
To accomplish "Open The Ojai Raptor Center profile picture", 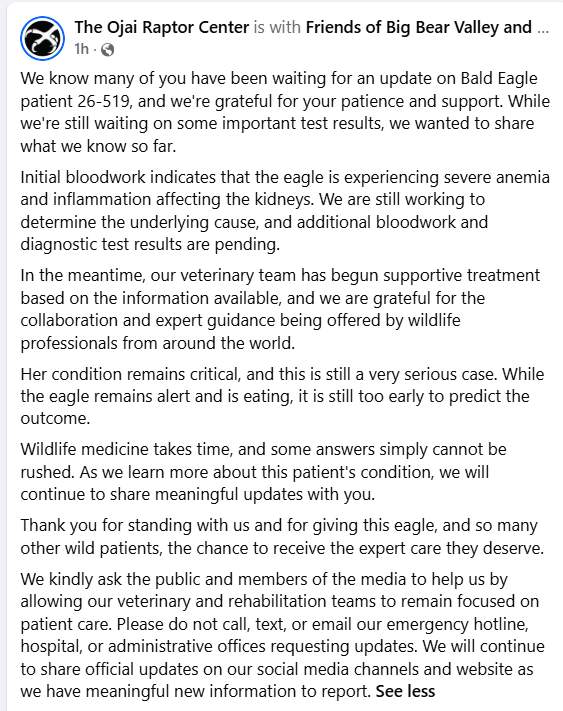I will click(42, 38).
